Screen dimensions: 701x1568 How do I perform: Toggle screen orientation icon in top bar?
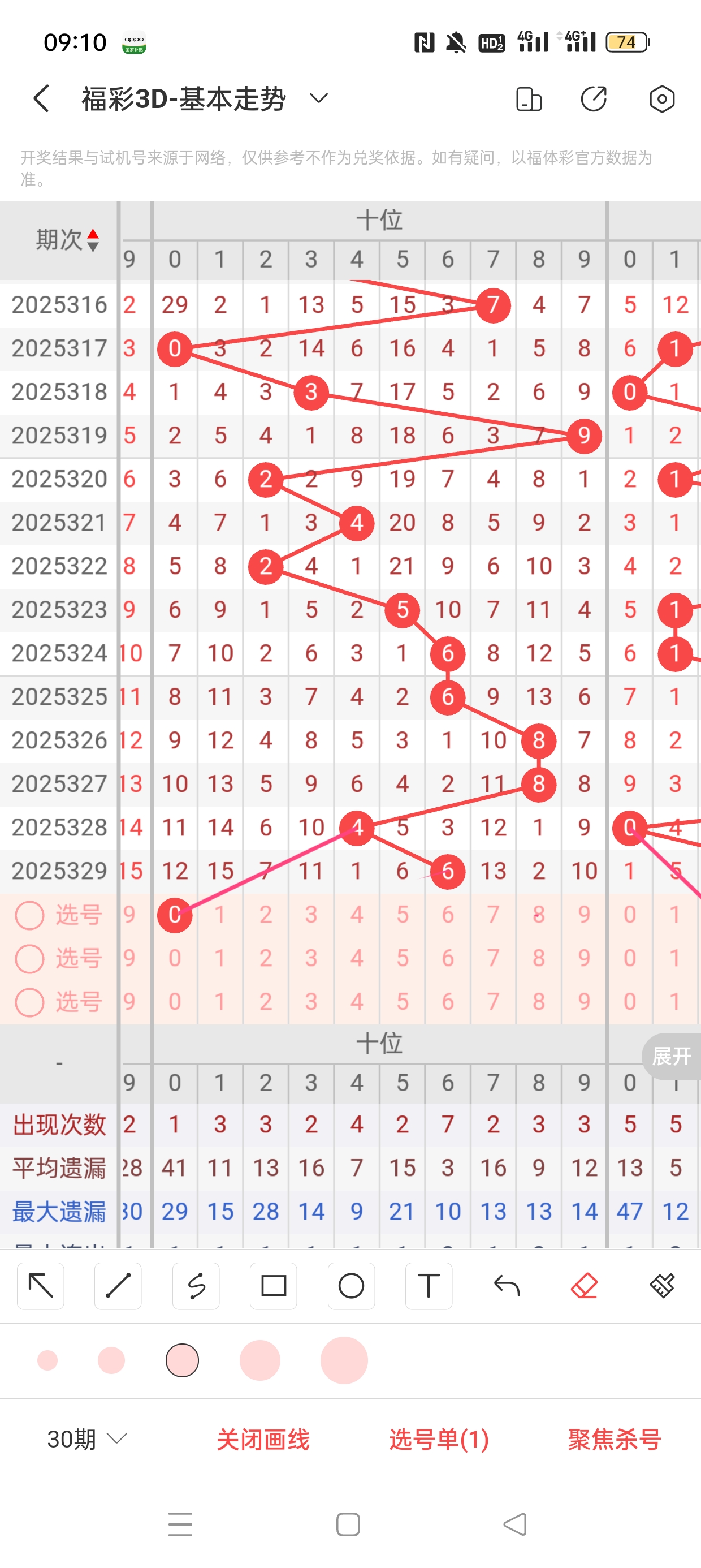click(528, 98)
